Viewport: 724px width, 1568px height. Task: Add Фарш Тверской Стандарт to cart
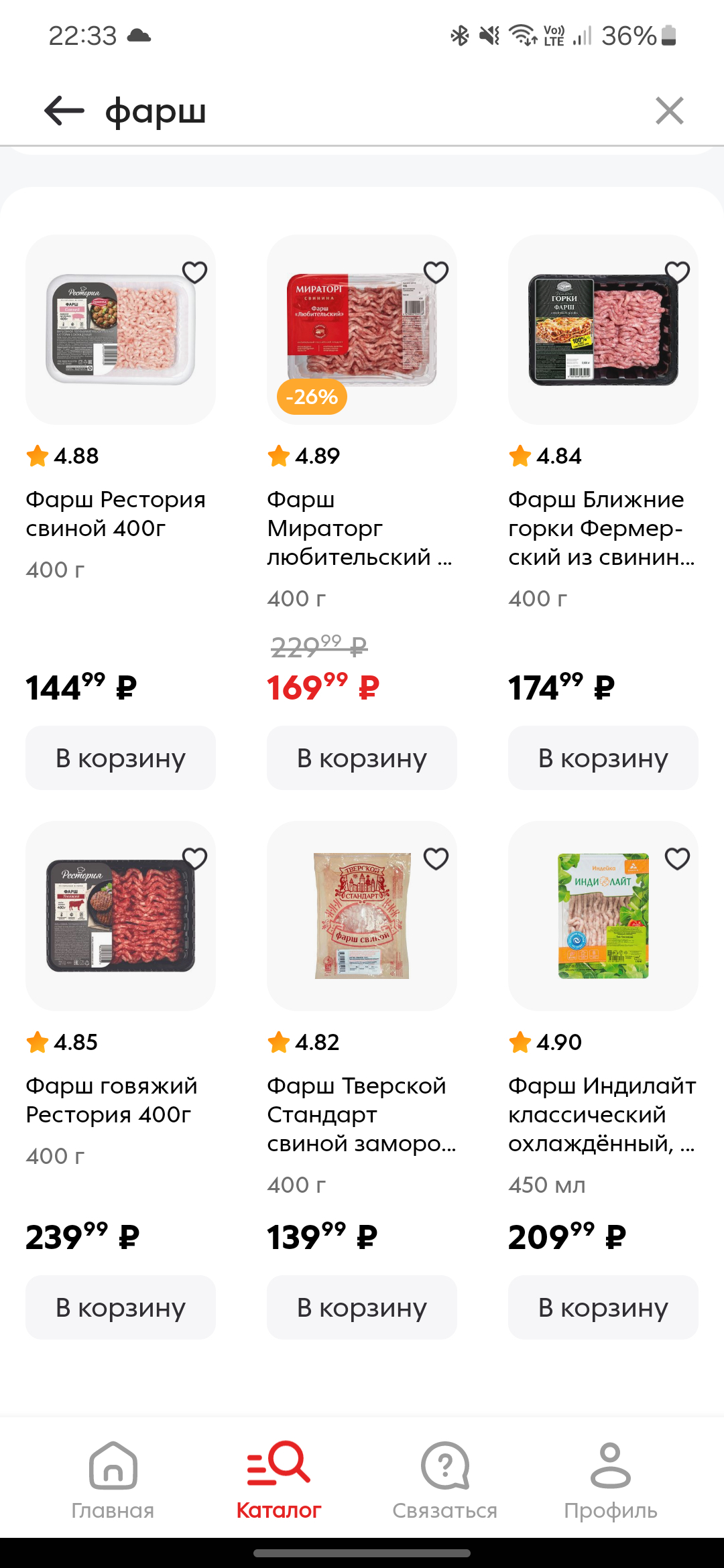coord(362,1307)
